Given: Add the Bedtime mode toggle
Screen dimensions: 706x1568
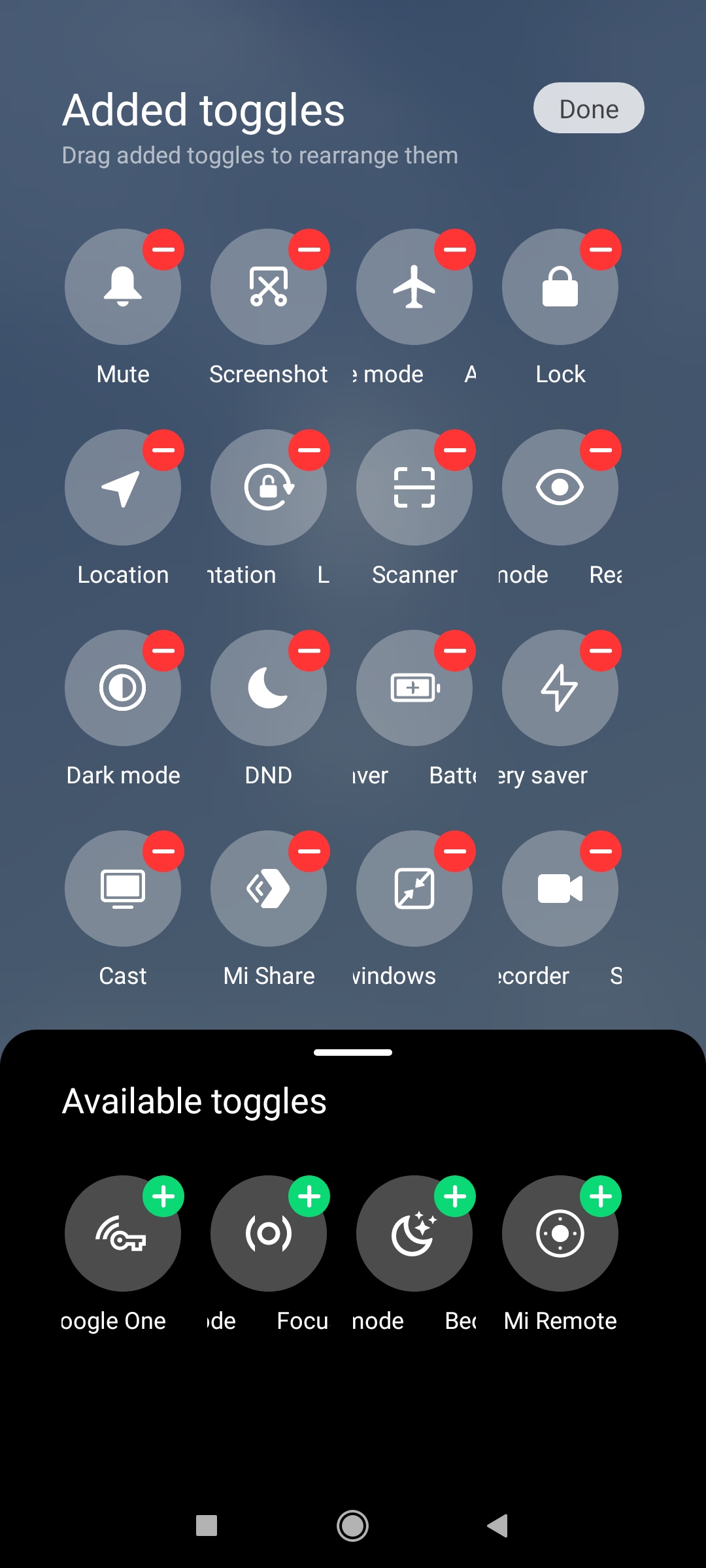Looking at the screenshot, I should click(455, 1196).
